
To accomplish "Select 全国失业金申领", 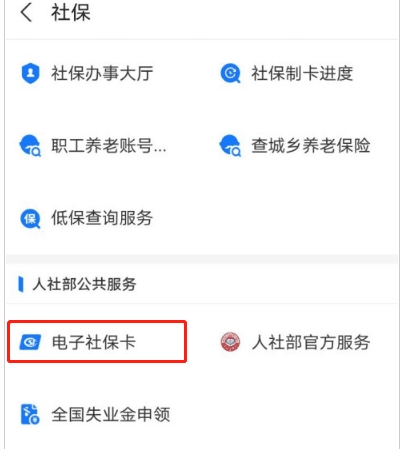I will [95, 414].
